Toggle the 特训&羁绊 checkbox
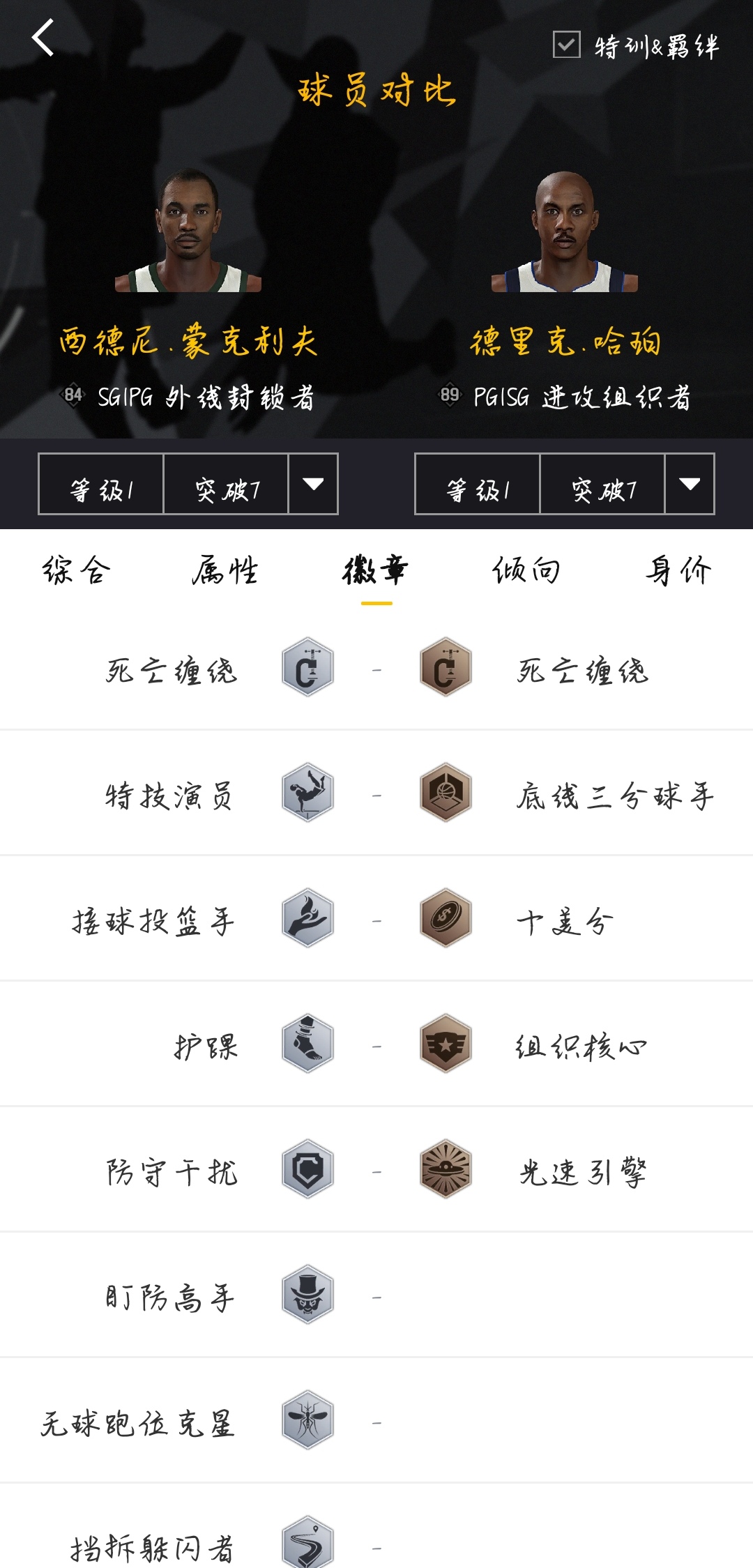The height and width of the screenshot is (1568, 753). 566,45
